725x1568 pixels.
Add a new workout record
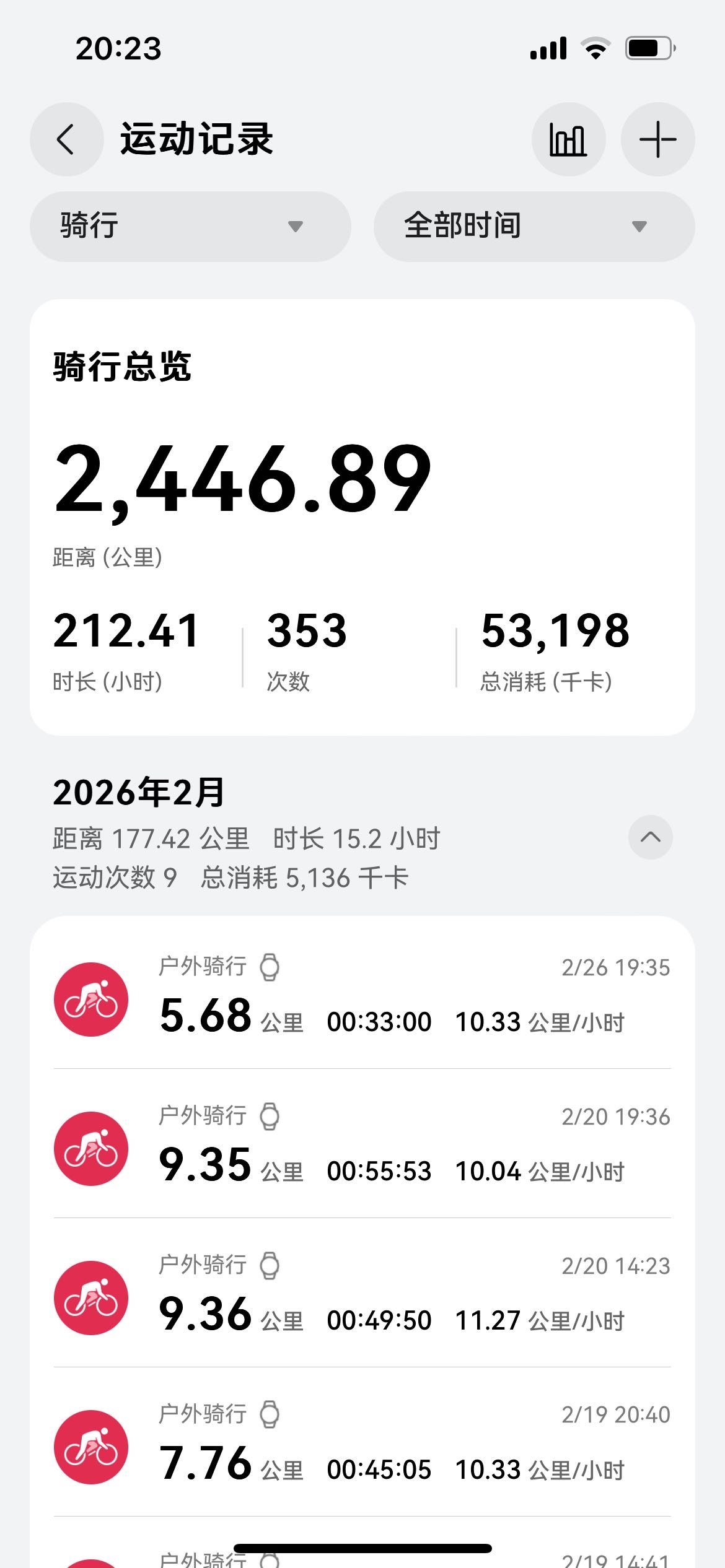pos(657,139)
